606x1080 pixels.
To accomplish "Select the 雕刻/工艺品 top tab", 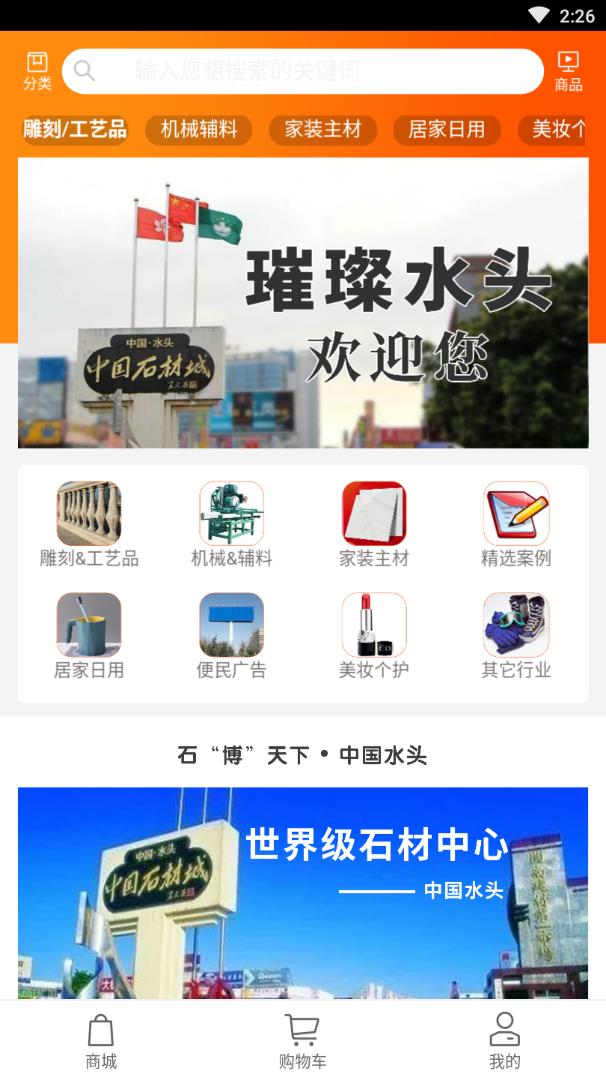I will [76, 129].
